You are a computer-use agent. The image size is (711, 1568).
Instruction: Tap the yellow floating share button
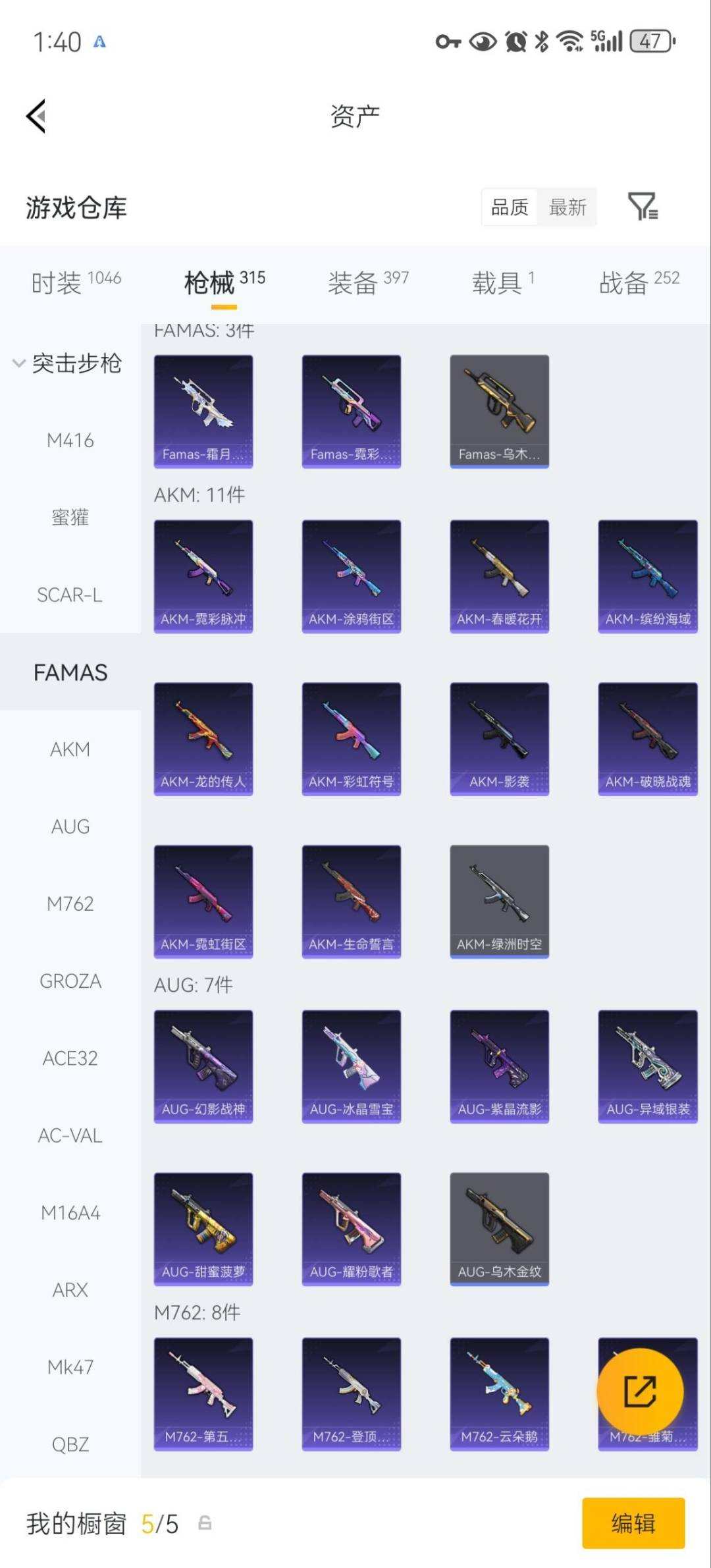click(x=640, y=1392)
